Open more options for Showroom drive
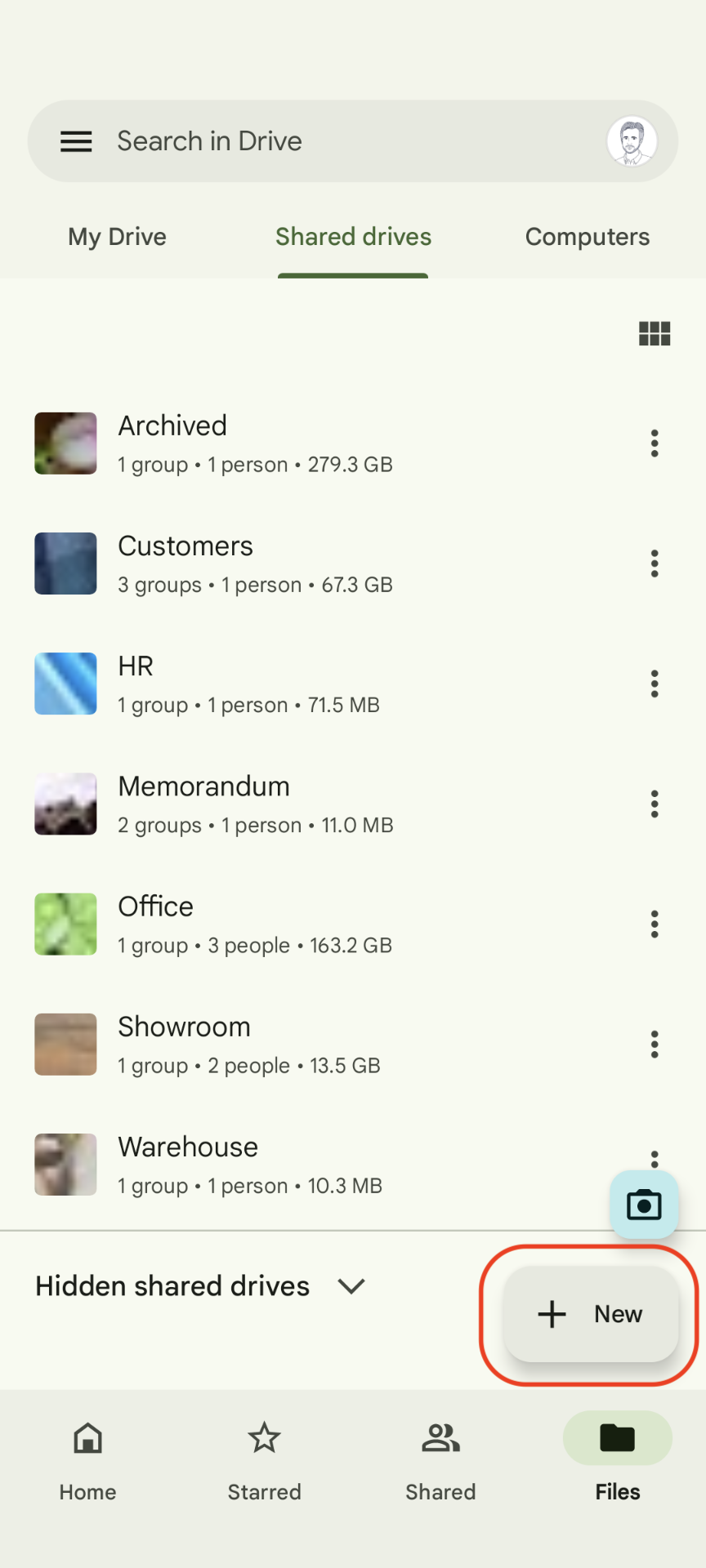 click(655, 1045)
